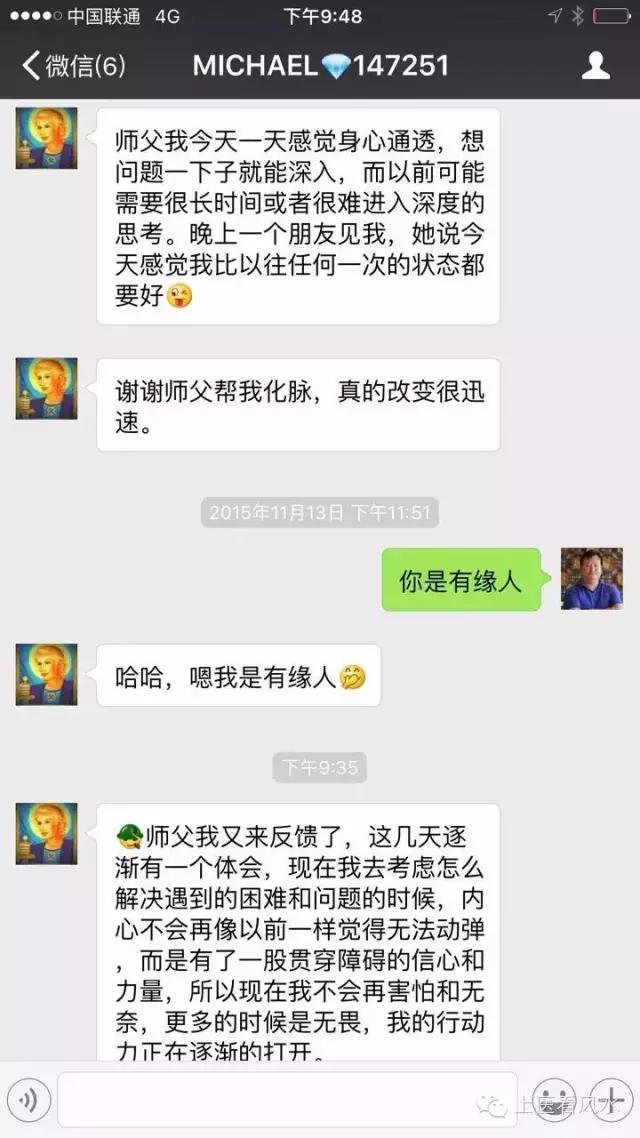Open the emoji sticker panel
Image resolution: width=640 pixels, height=1138 pixels.
(553, 1101)
